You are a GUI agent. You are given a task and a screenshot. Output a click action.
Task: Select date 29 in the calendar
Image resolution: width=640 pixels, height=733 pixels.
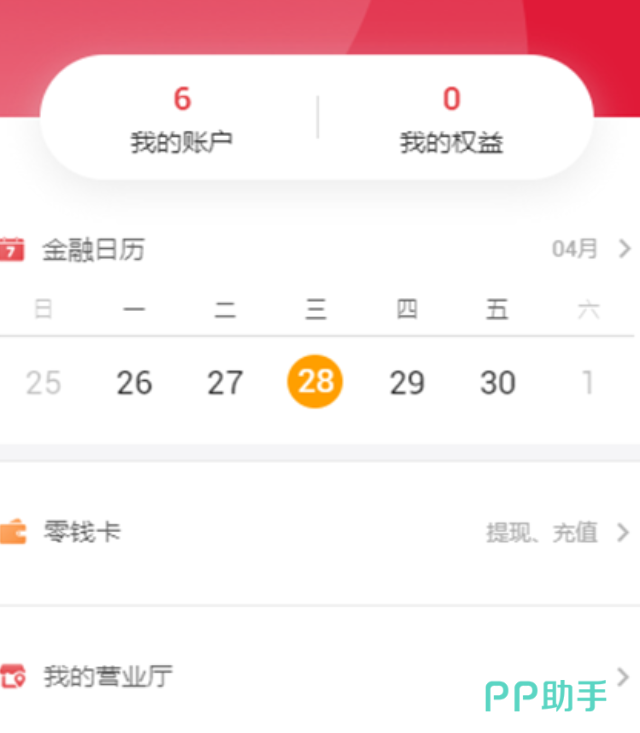coord(406,382)
